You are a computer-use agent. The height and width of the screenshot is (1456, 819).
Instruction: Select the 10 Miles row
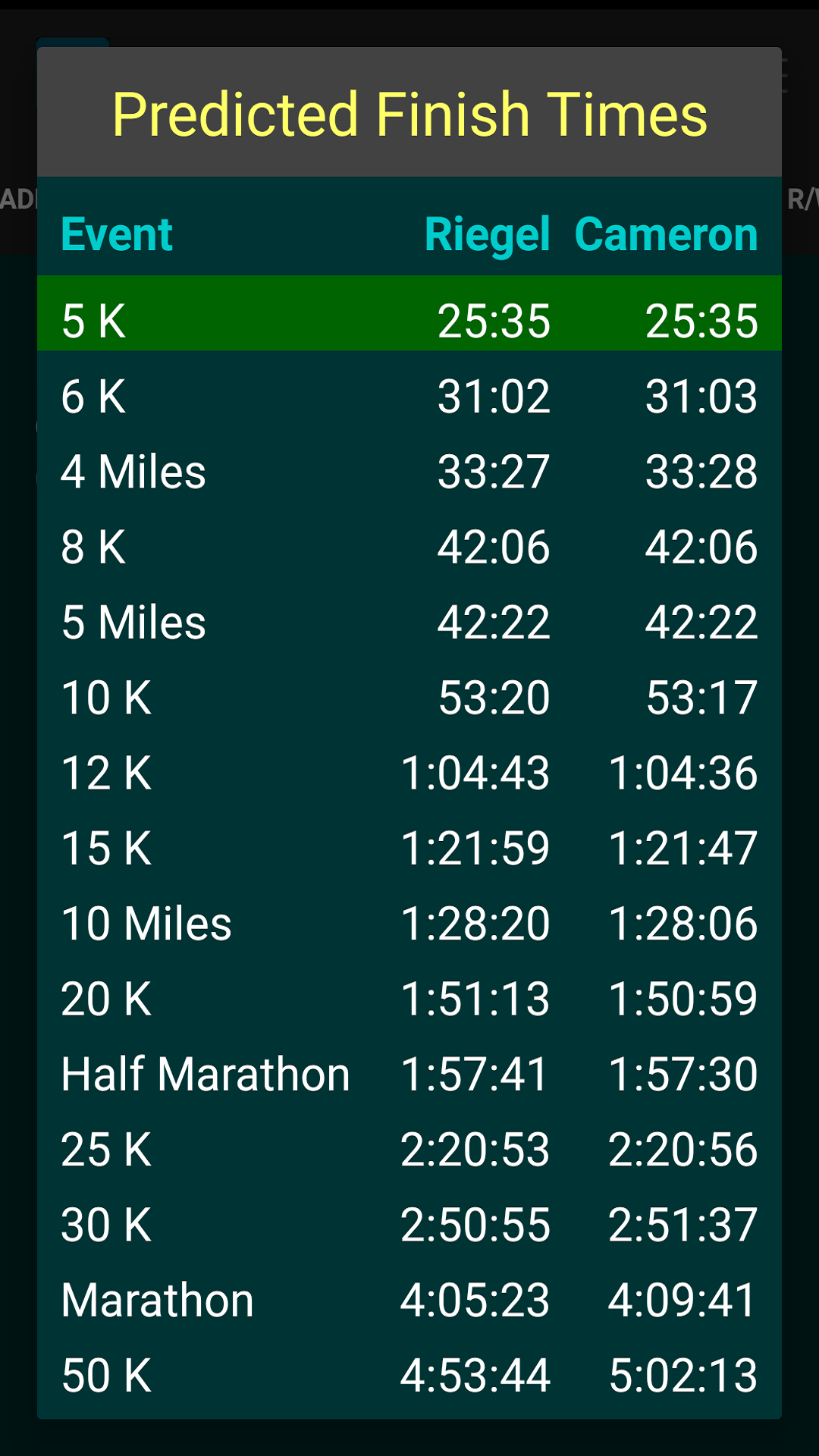pyautogui.click(x=409, y=922)
